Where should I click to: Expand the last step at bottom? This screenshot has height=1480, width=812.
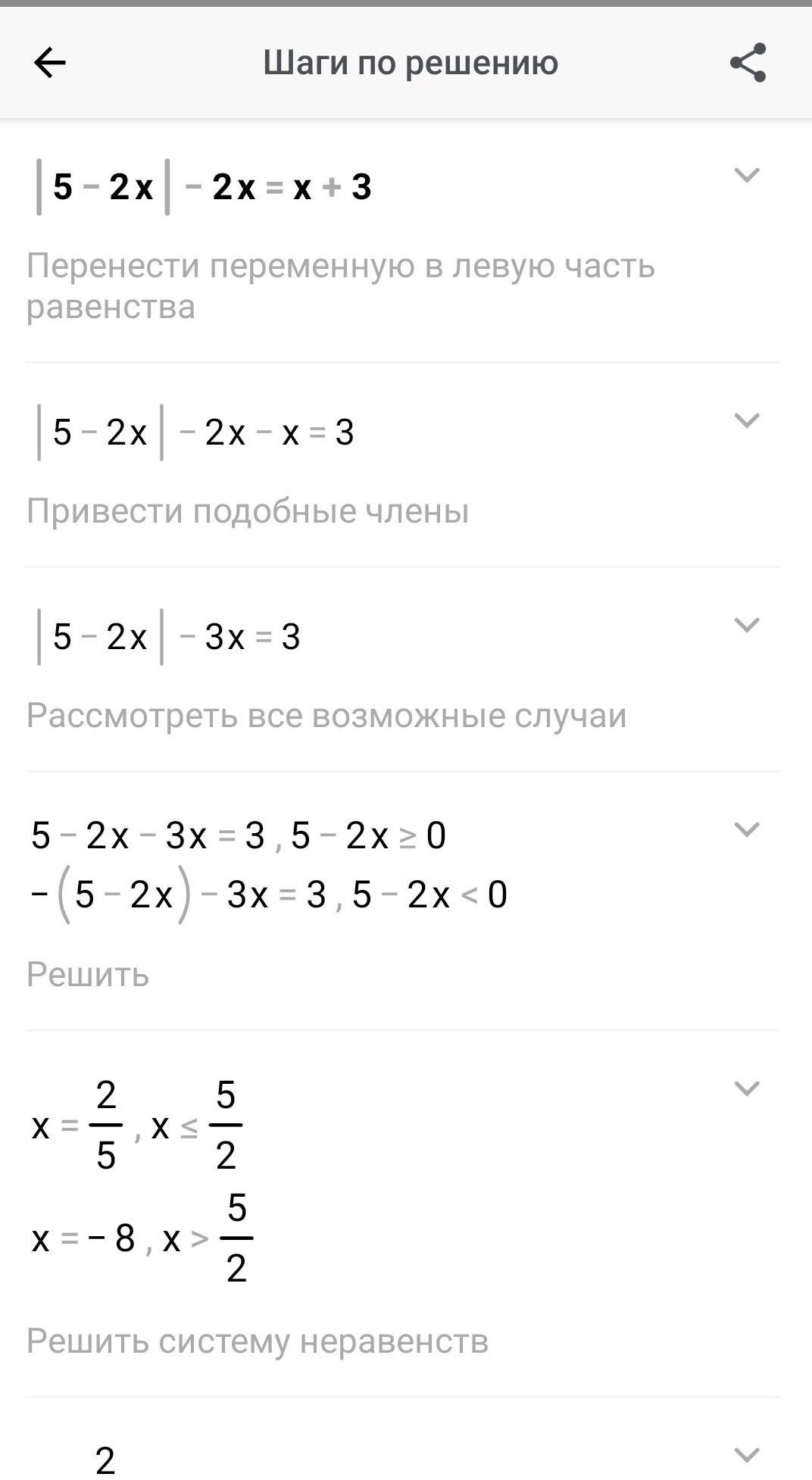[x=747, y=1455]
